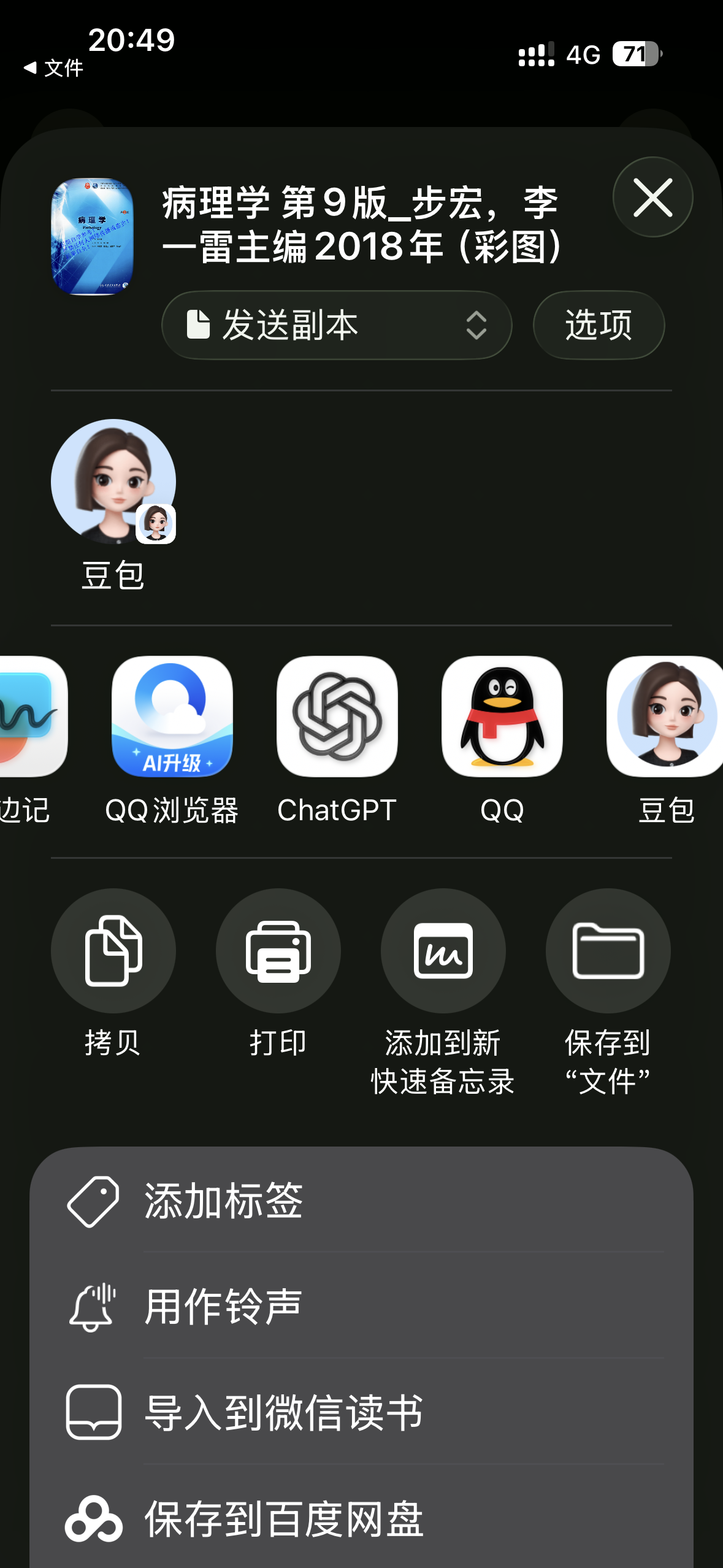Viewport: 723px width, 1568px height.
Task: Tap 导入到微信读书
Action: 361,1412
